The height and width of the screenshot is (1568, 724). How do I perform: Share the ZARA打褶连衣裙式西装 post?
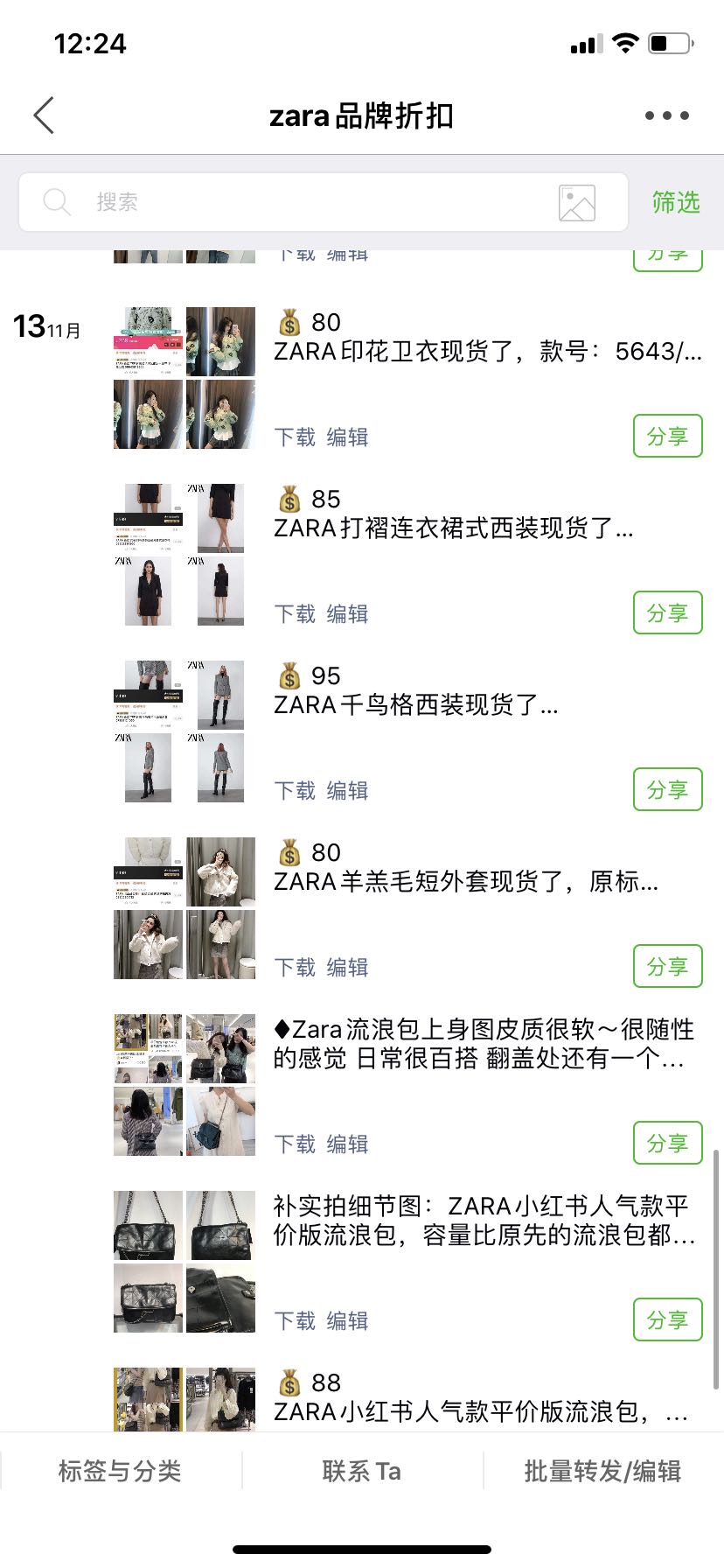(668, 612)
